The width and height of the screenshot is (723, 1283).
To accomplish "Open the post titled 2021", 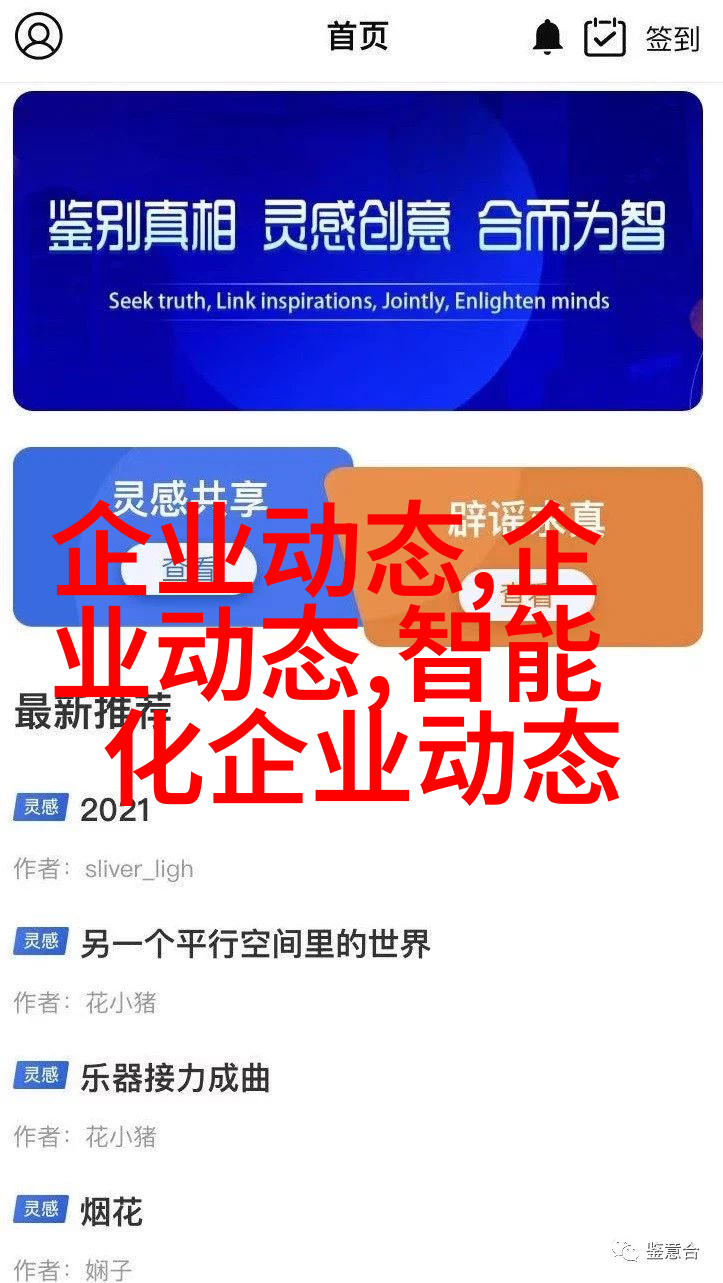I will click(x=115, y=809).
